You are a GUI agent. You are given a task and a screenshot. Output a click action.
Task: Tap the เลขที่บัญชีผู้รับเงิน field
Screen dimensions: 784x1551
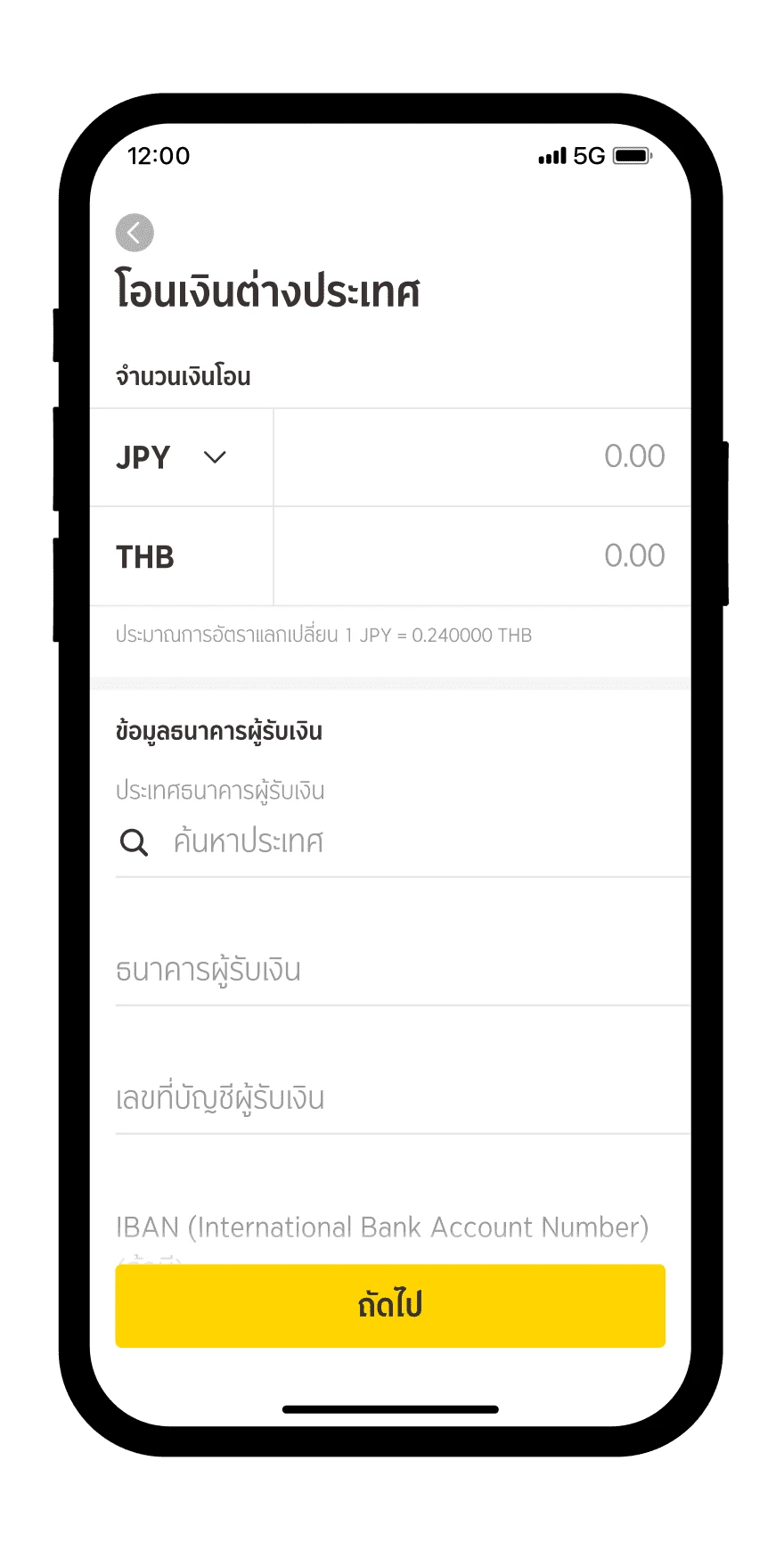(x=401, y=1098)
